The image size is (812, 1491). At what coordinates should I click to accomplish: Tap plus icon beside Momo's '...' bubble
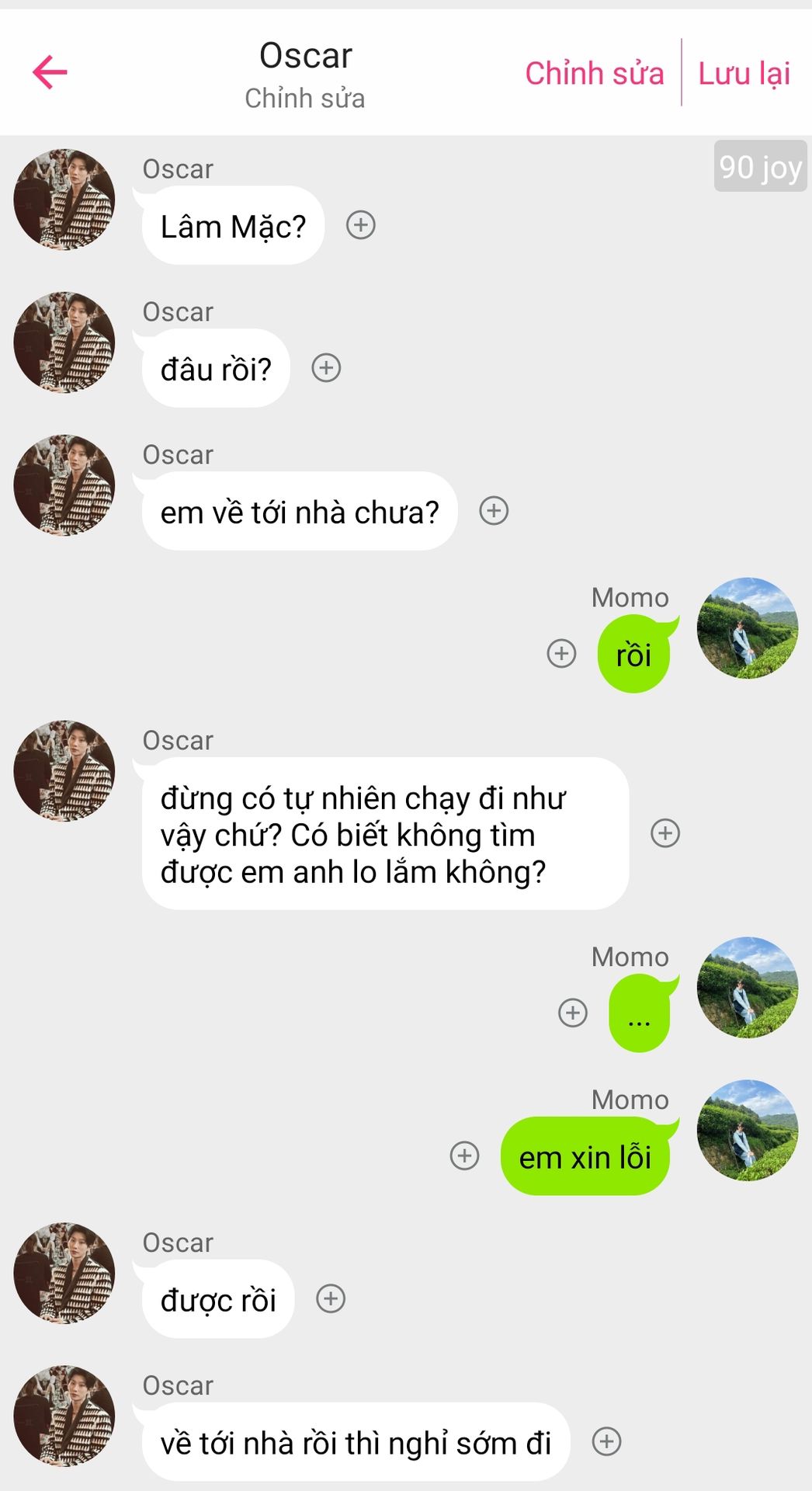(x=573, y=1013)
